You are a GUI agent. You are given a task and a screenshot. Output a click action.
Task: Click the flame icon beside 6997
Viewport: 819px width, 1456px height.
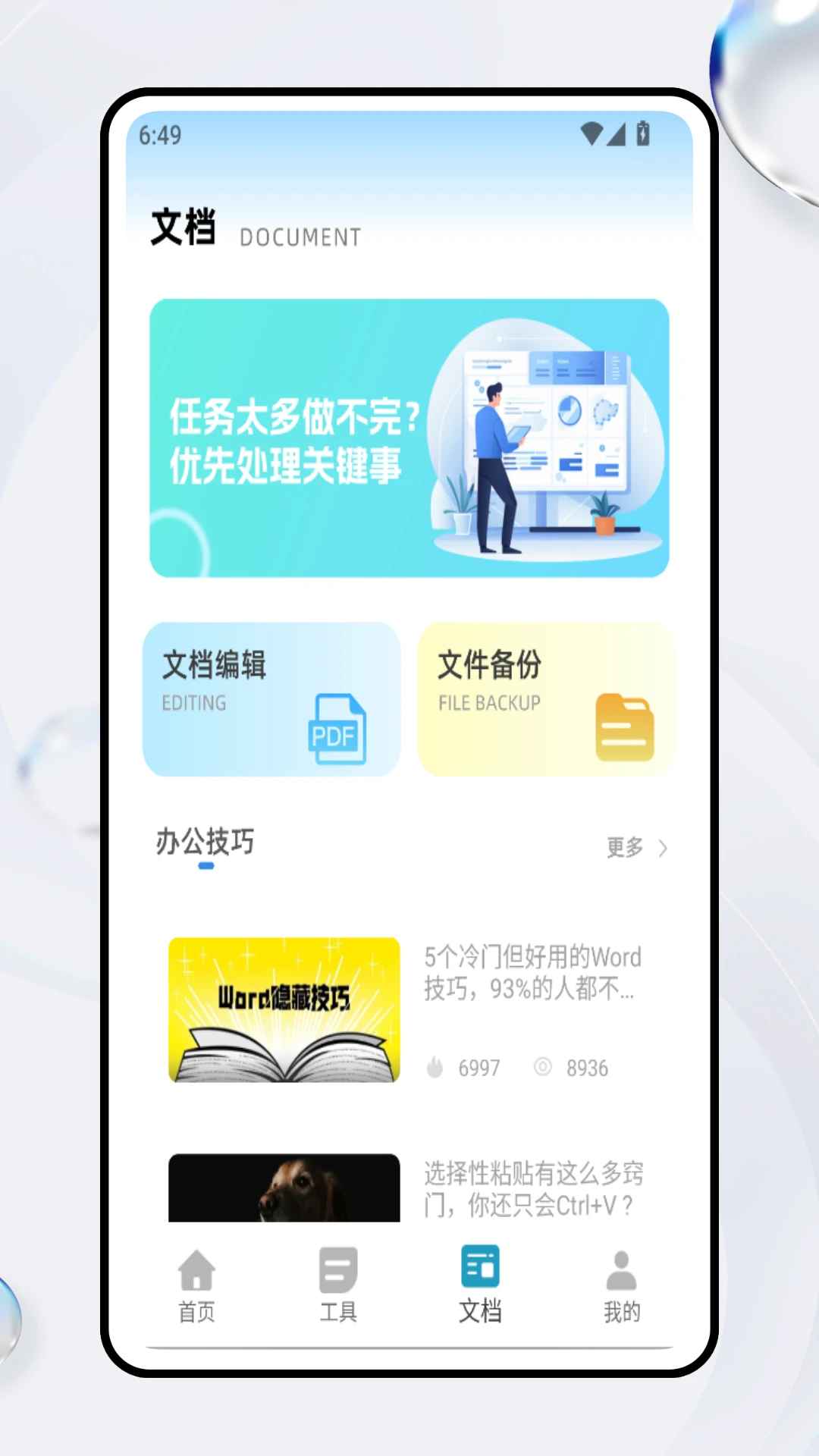pyautogui.click(x=435, y=1067)
